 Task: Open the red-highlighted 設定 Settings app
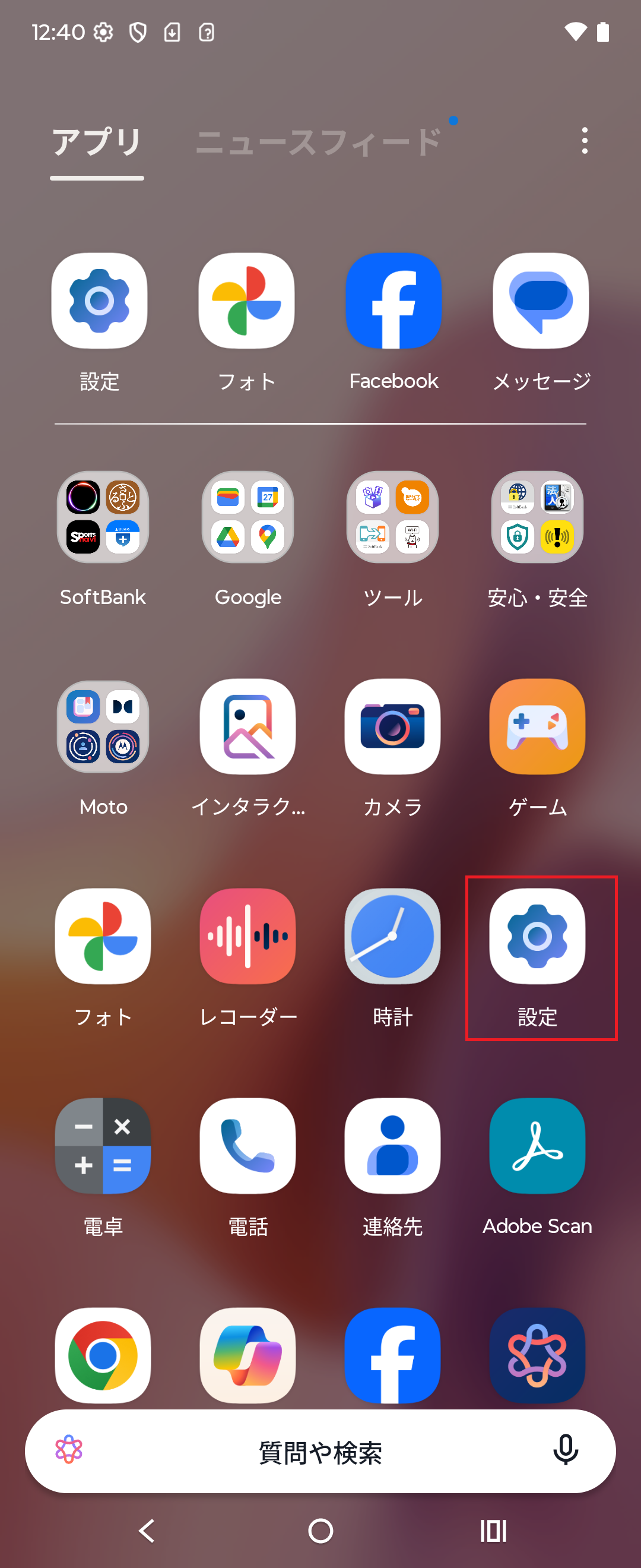point(537,935)
